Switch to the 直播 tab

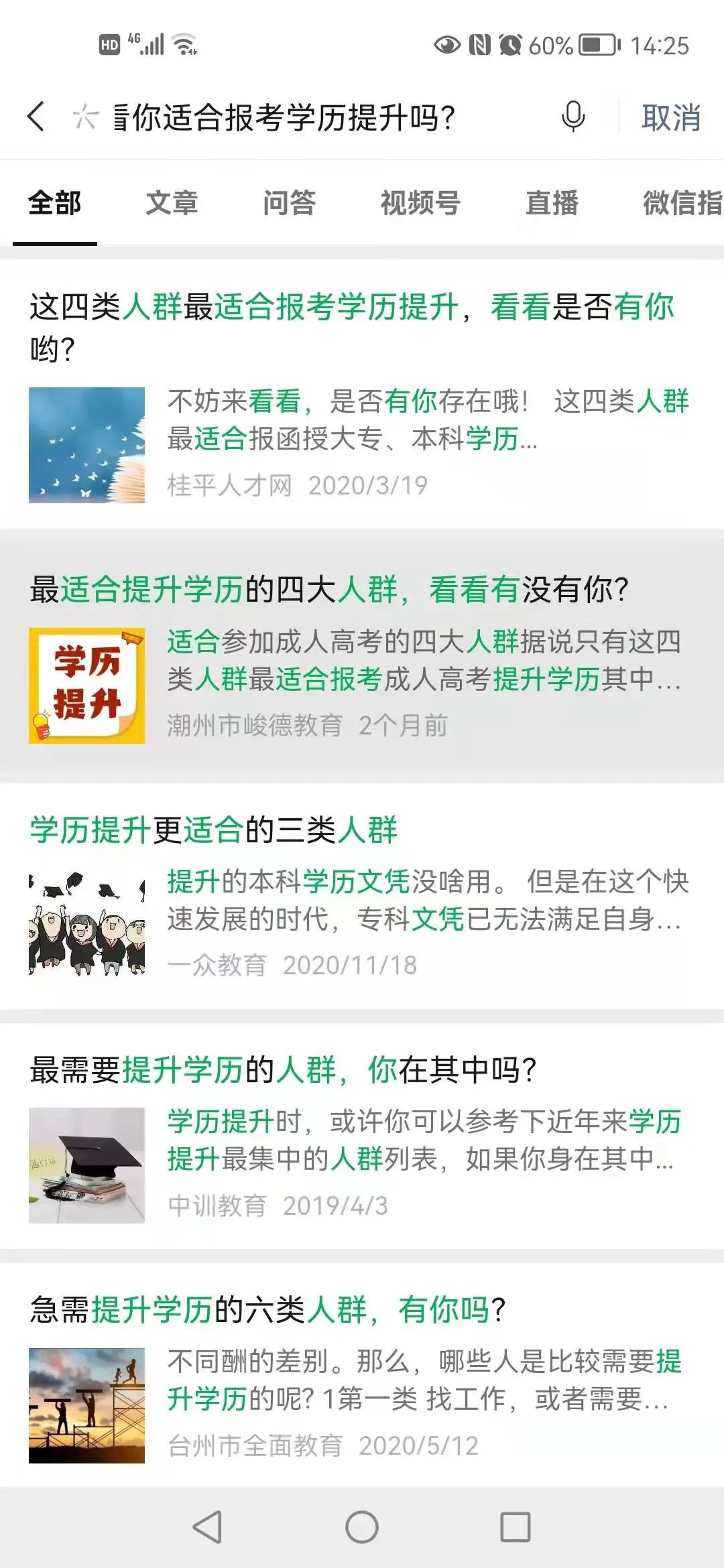[552, 202]
